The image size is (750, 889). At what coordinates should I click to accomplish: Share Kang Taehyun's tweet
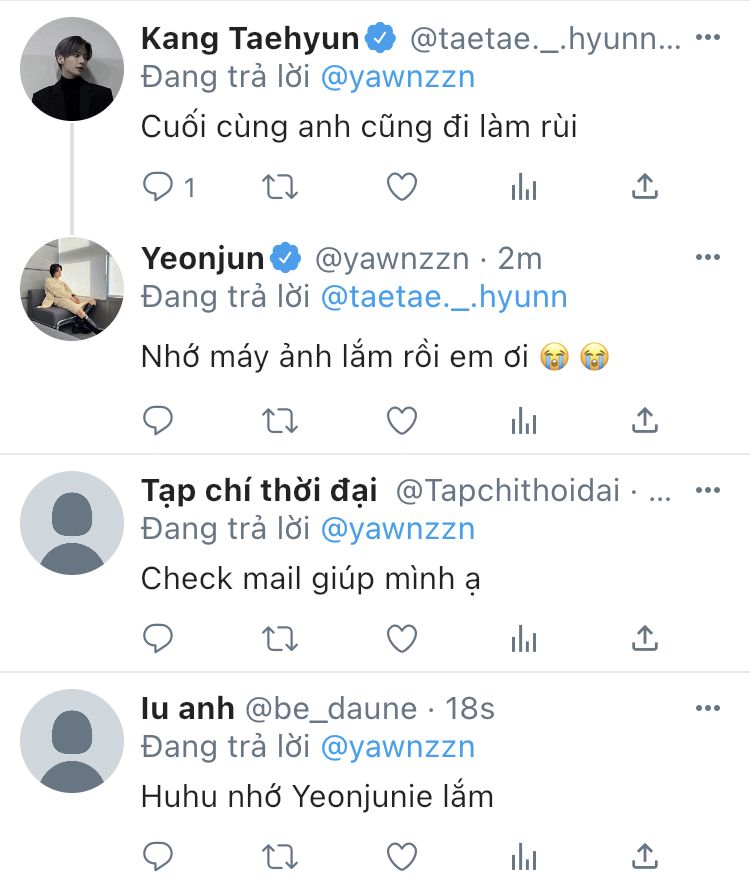(x=645, y=186)
